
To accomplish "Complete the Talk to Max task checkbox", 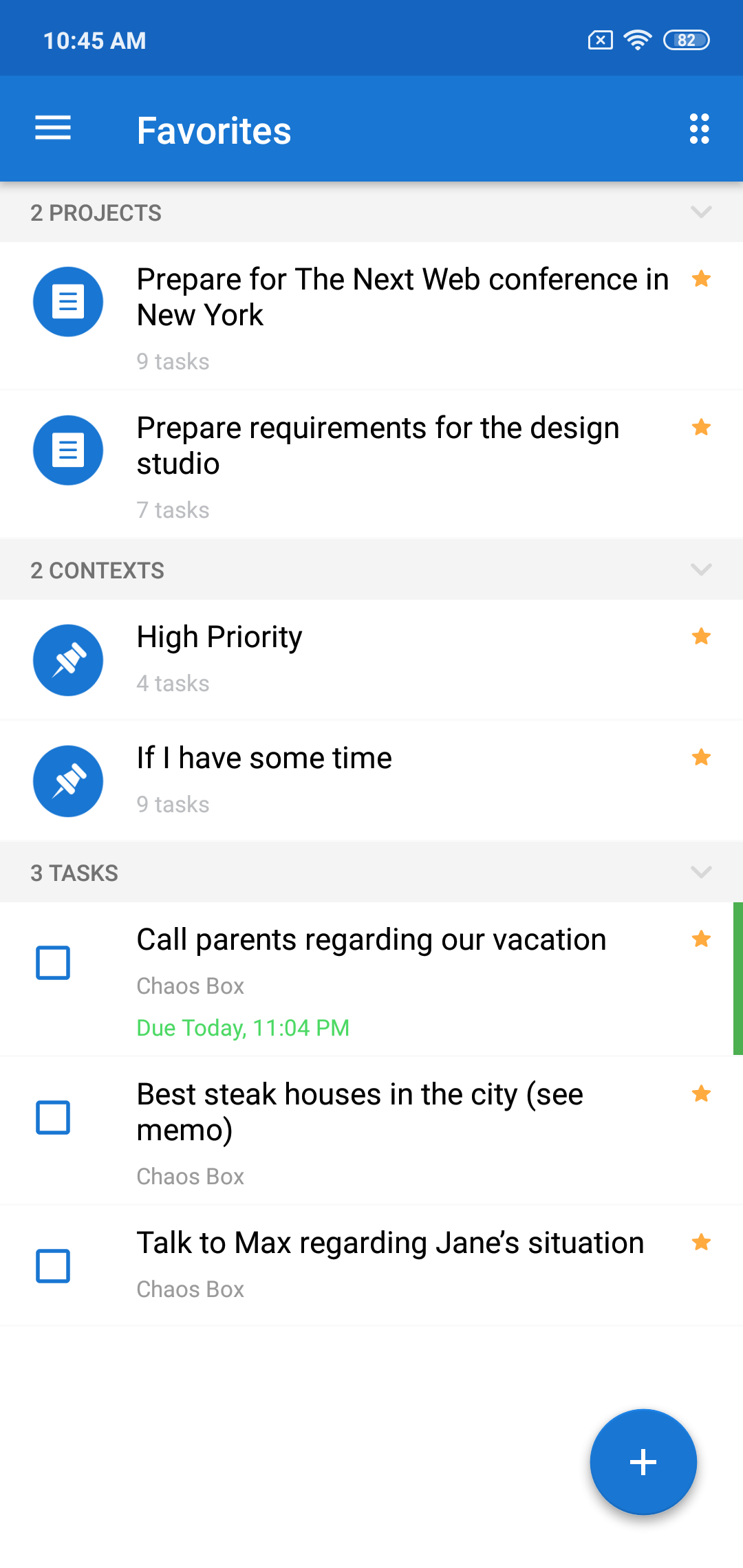I will point(53,1266).
